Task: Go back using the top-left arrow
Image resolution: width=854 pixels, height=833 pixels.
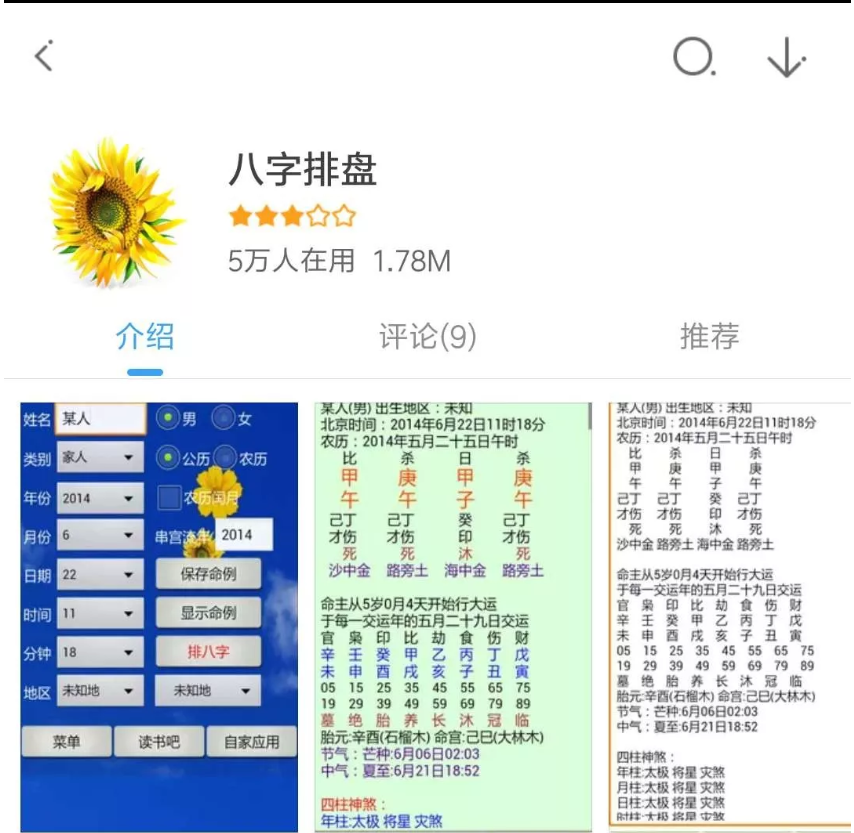Action: (43, 56)
